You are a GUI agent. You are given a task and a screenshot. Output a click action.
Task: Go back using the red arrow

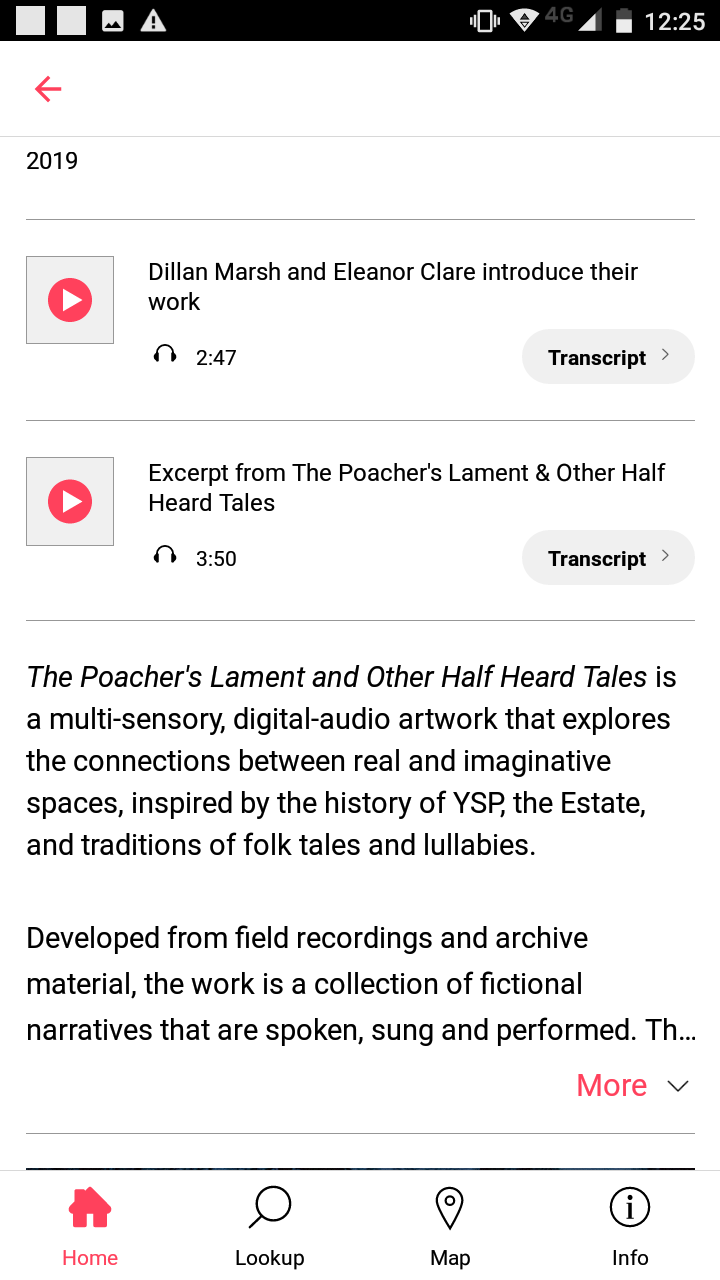(x=48, y=89)
